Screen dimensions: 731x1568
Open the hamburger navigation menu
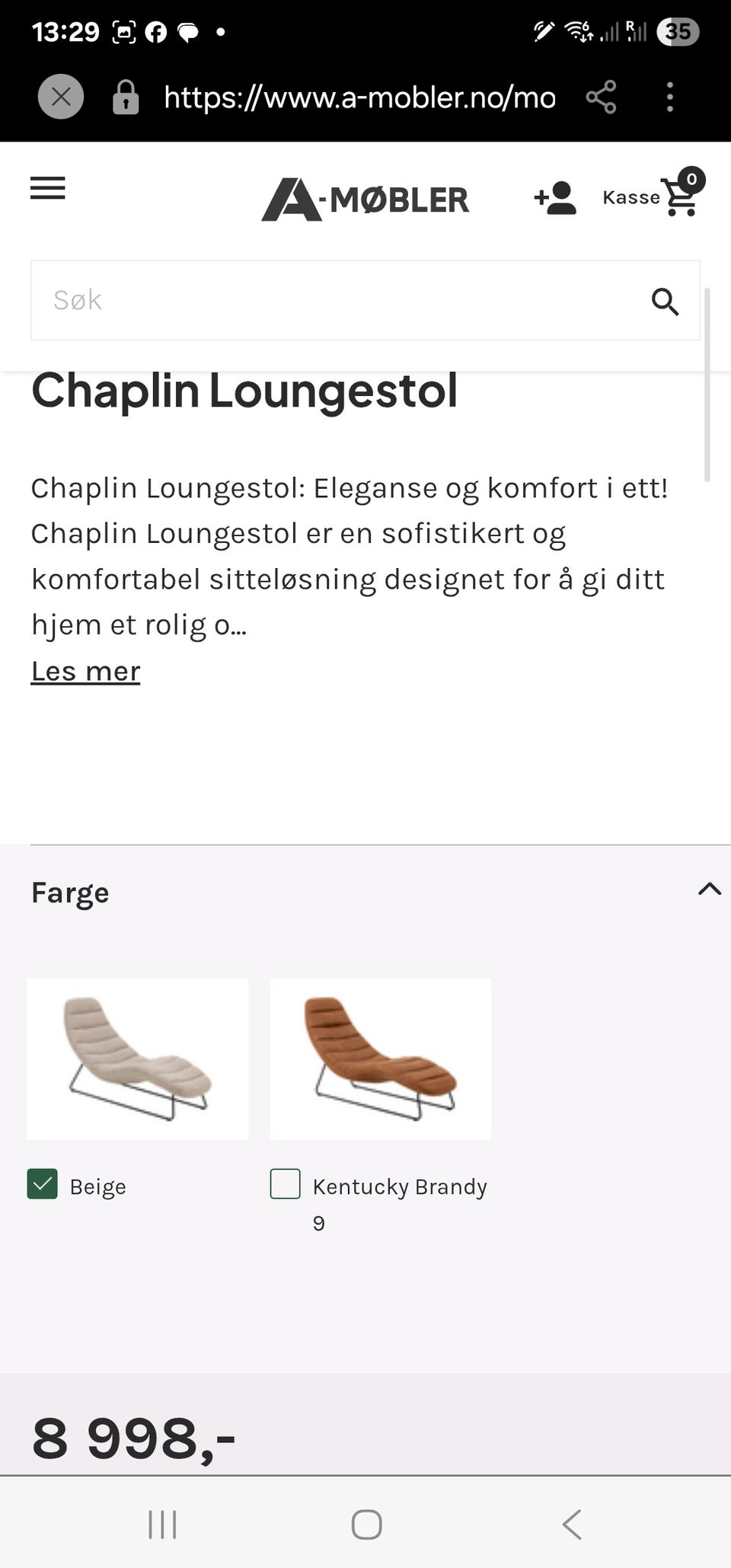coord(47,188)
